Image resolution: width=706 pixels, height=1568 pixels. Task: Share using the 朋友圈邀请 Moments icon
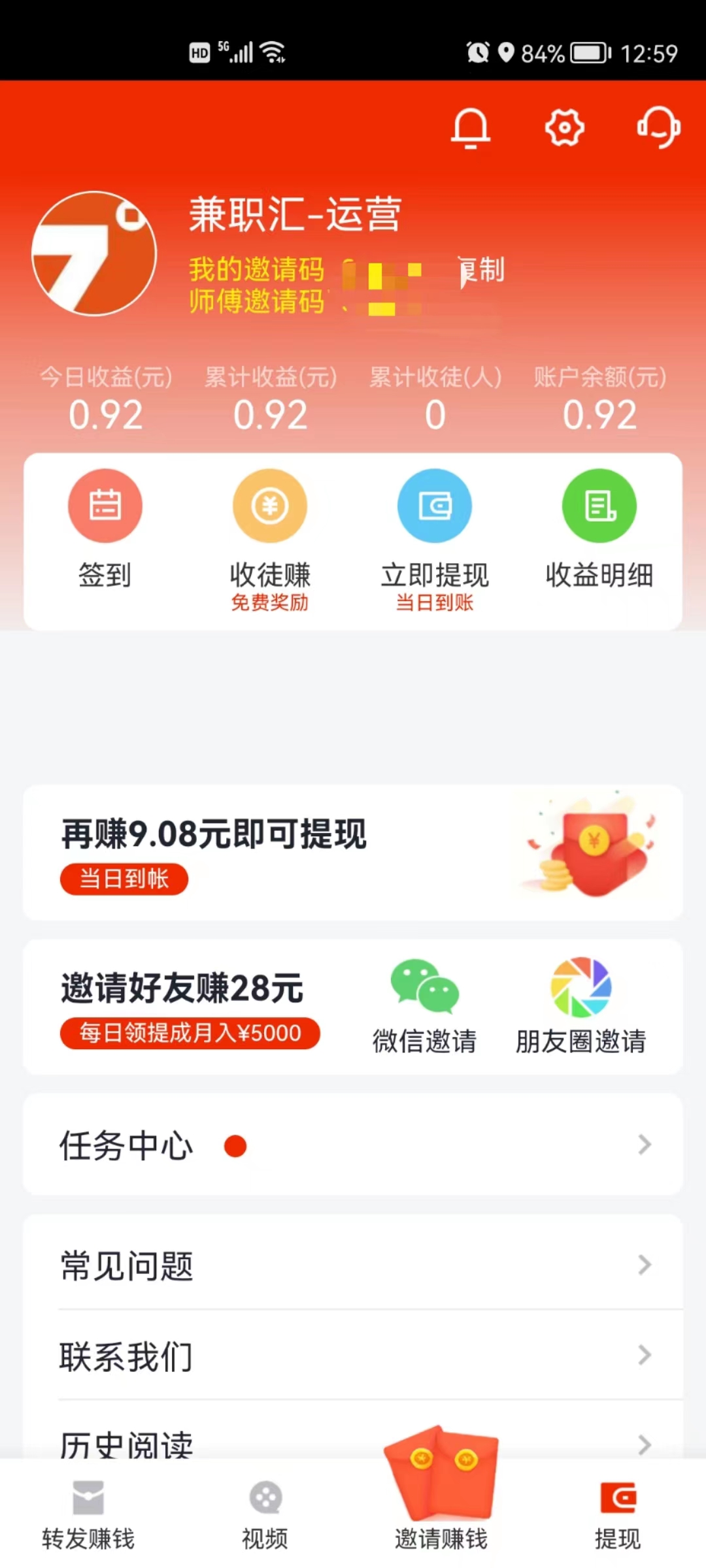pyautogui.click(x=580, y=988)
